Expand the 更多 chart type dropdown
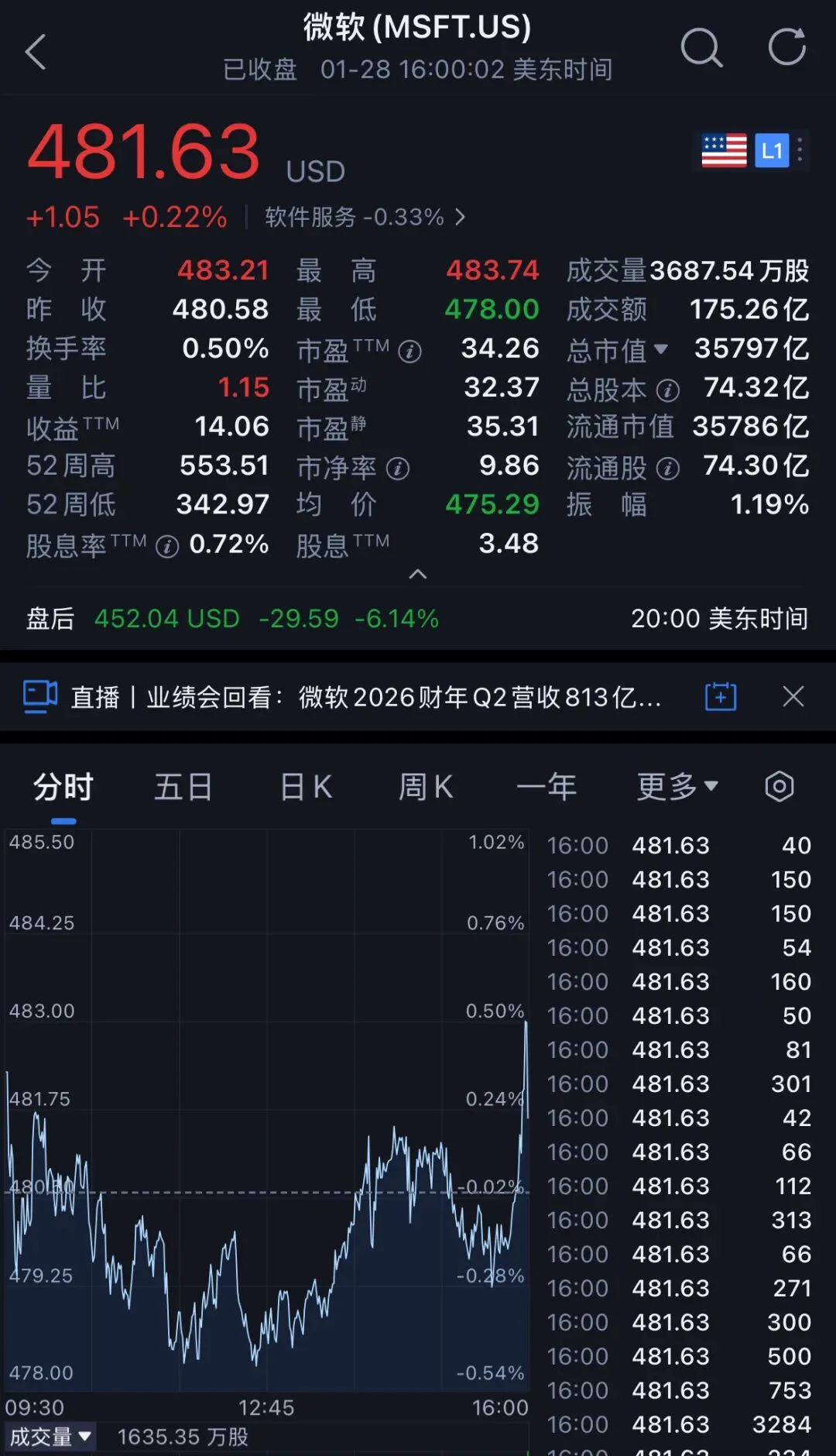Viewport: 836px width, 1456px height. [x=677, y=786]
